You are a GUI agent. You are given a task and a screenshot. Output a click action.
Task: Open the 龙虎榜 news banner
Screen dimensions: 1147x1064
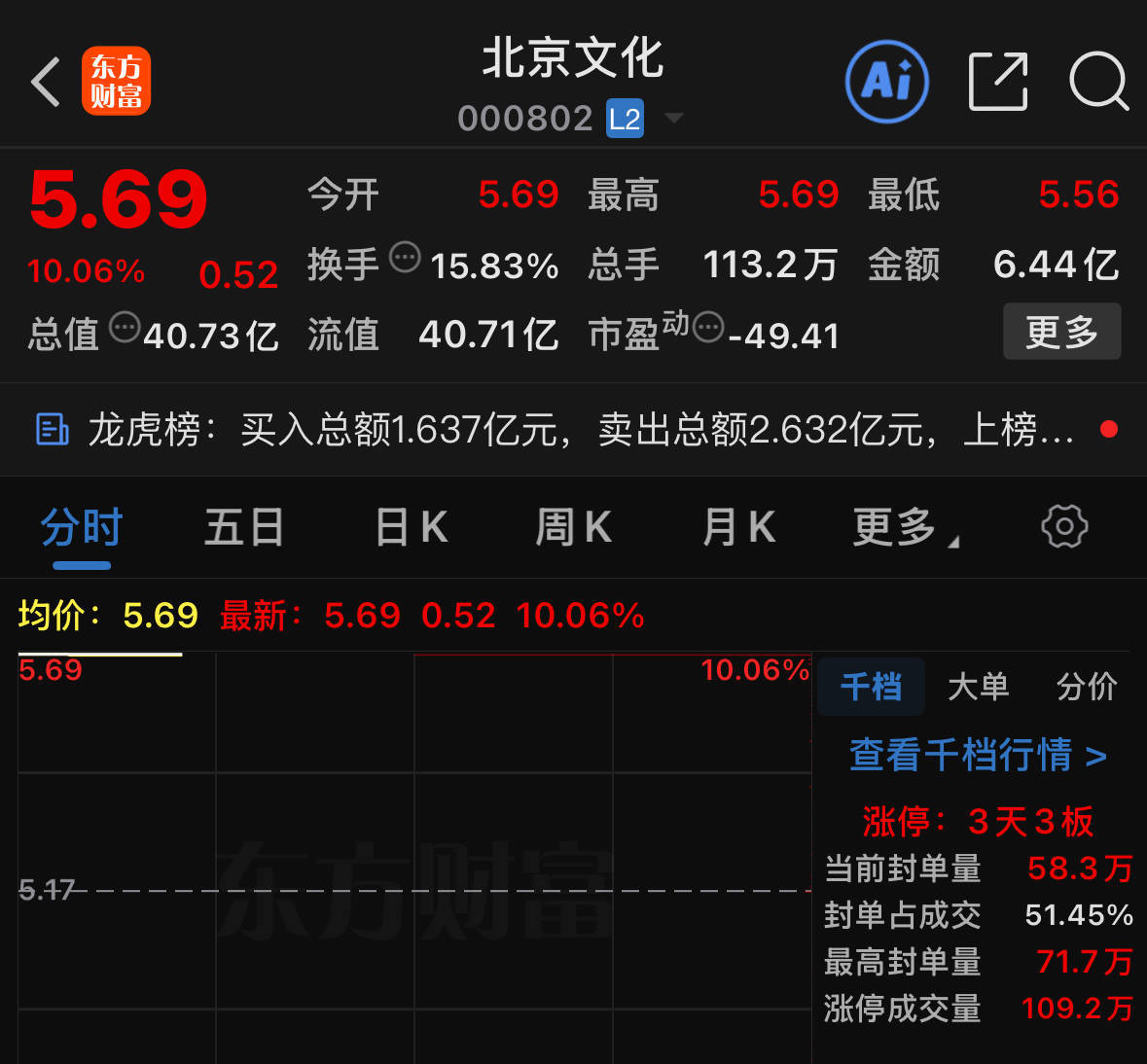(x=574, y=429)
